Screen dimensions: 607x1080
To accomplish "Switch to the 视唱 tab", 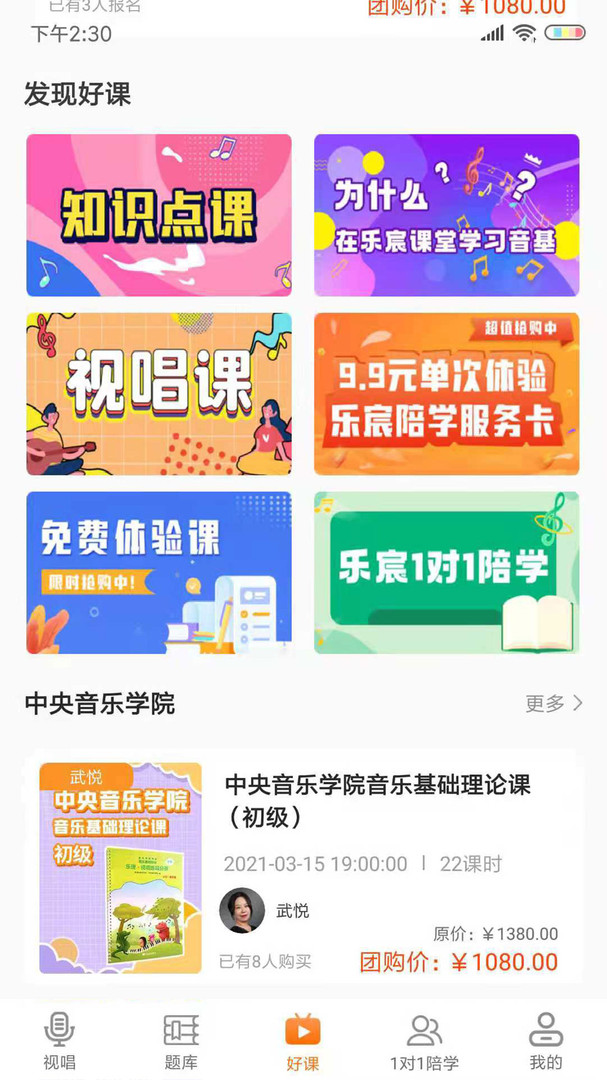I will coord(59,1041).
